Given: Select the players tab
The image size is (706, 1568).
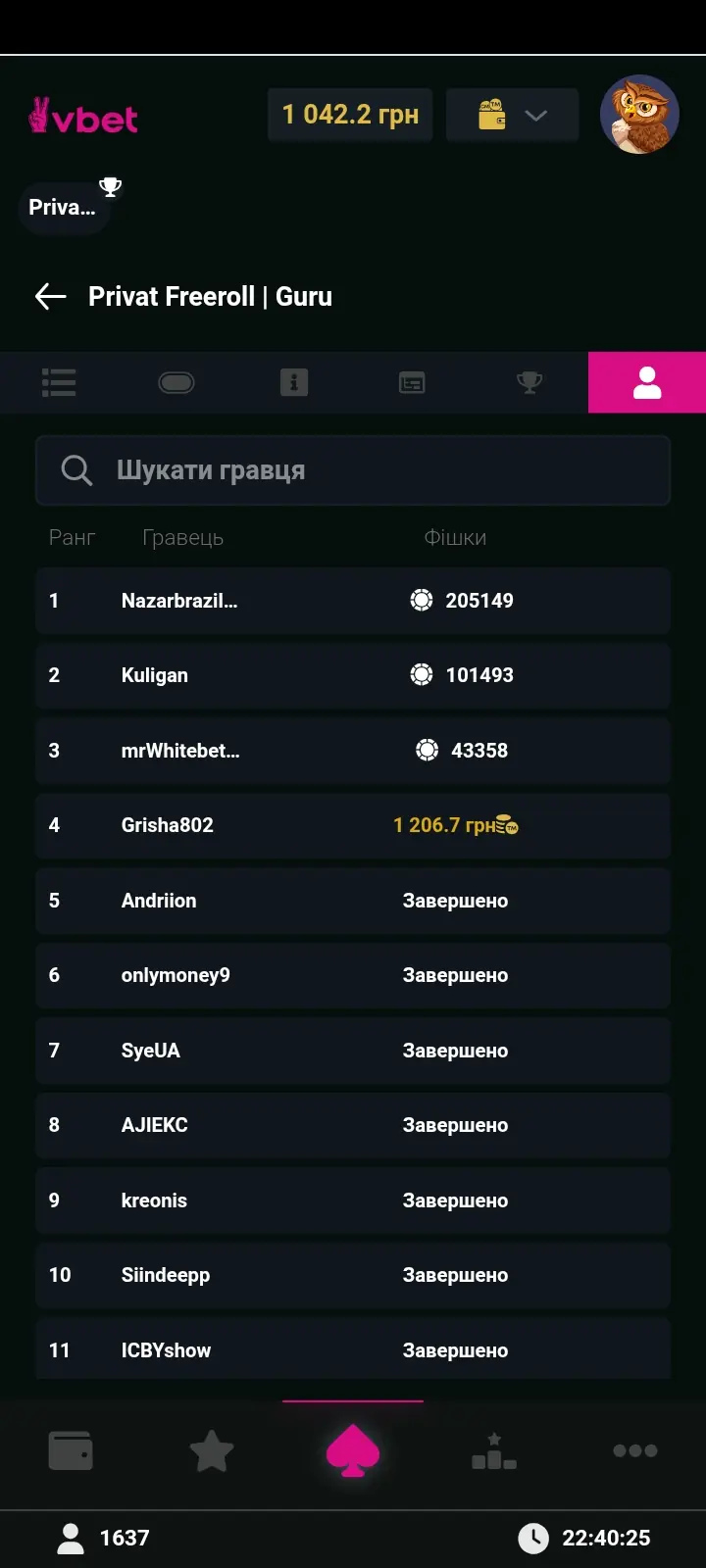Looking at the screenshot, I should pyautogui.click(x=647, y=382).
